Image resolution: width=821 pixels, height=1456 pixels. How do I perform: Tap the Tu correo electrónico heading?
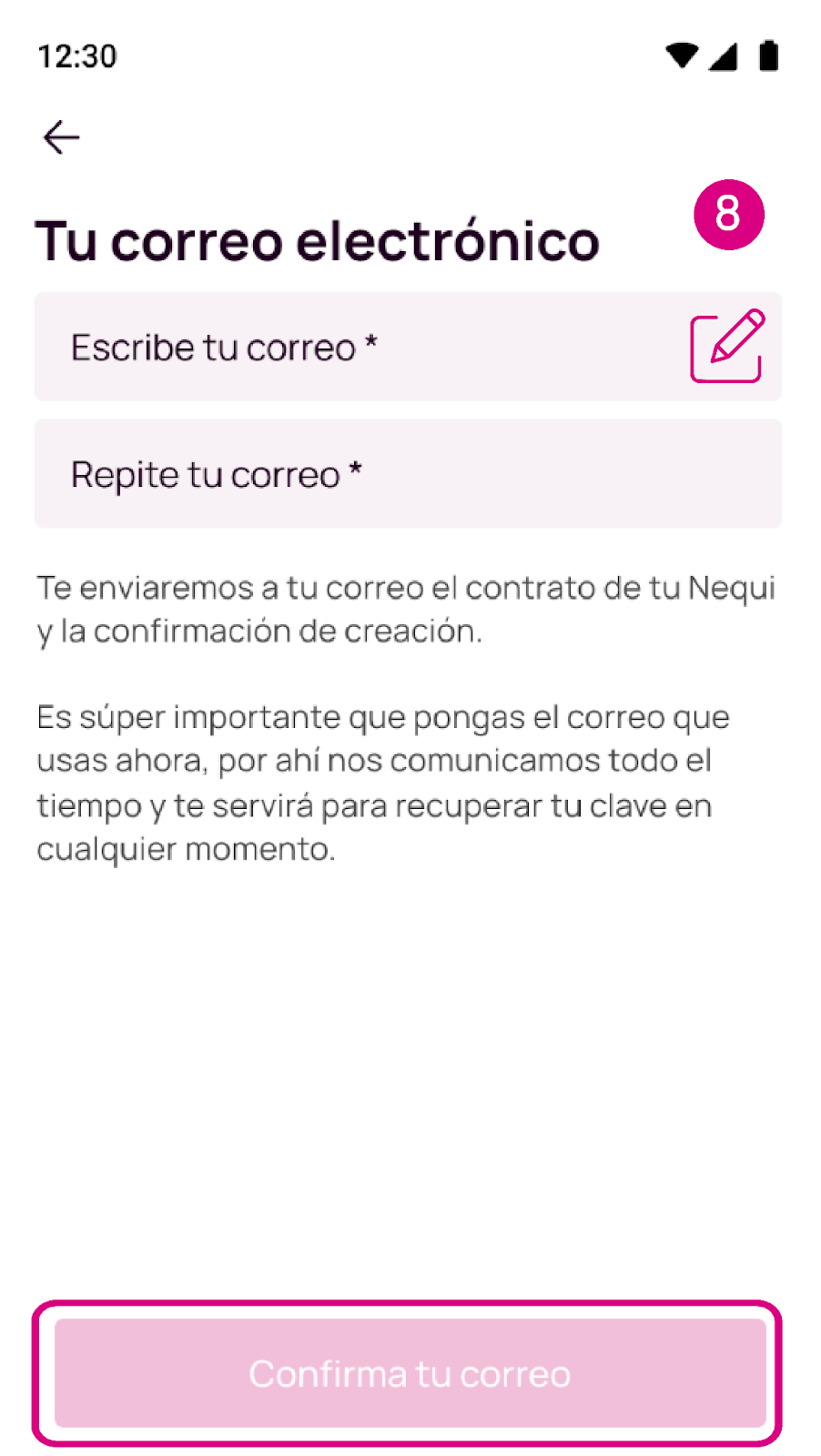click(x=317, y=239)
